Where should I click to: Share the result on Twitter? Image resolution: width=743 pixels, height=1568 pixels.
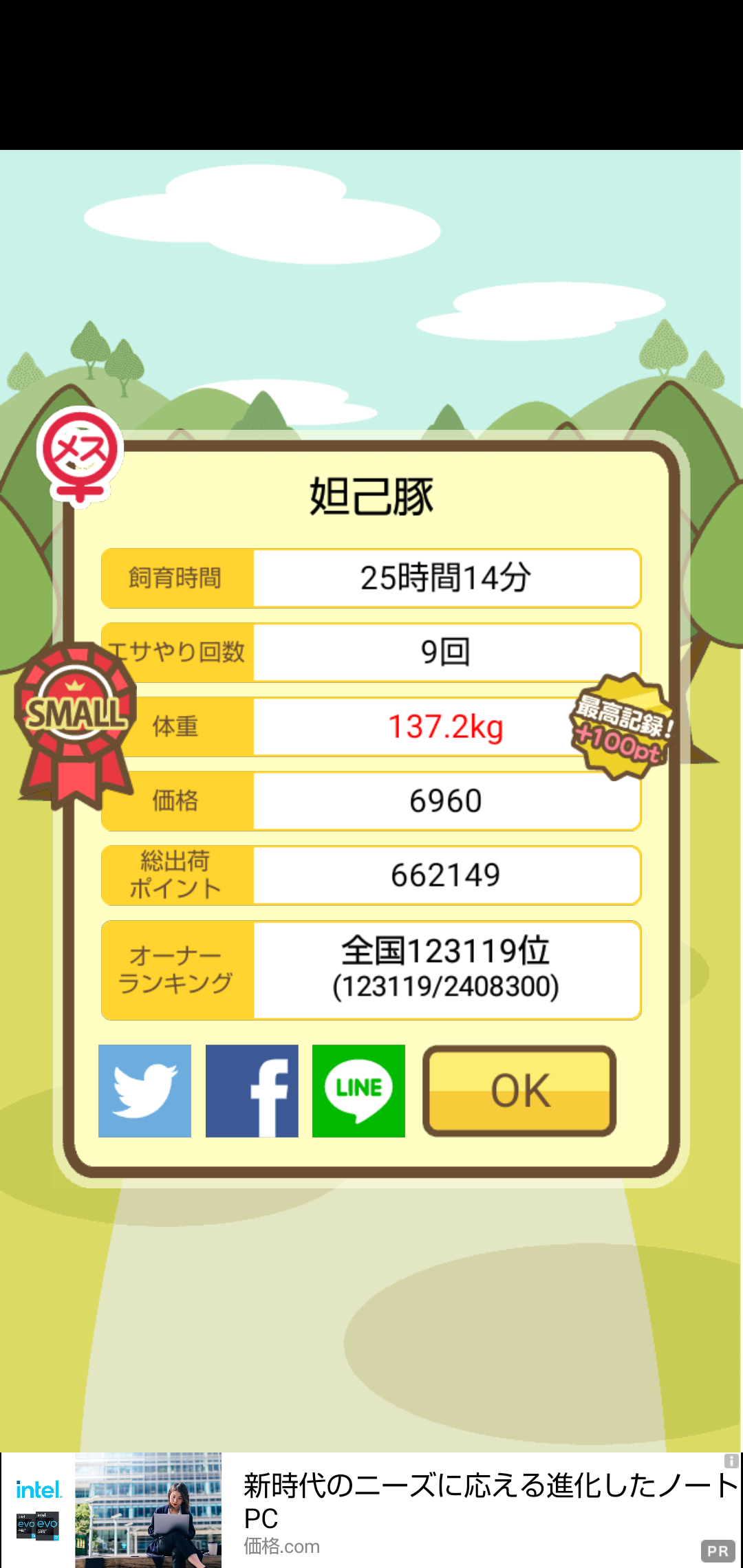(x=144, y=1091)
